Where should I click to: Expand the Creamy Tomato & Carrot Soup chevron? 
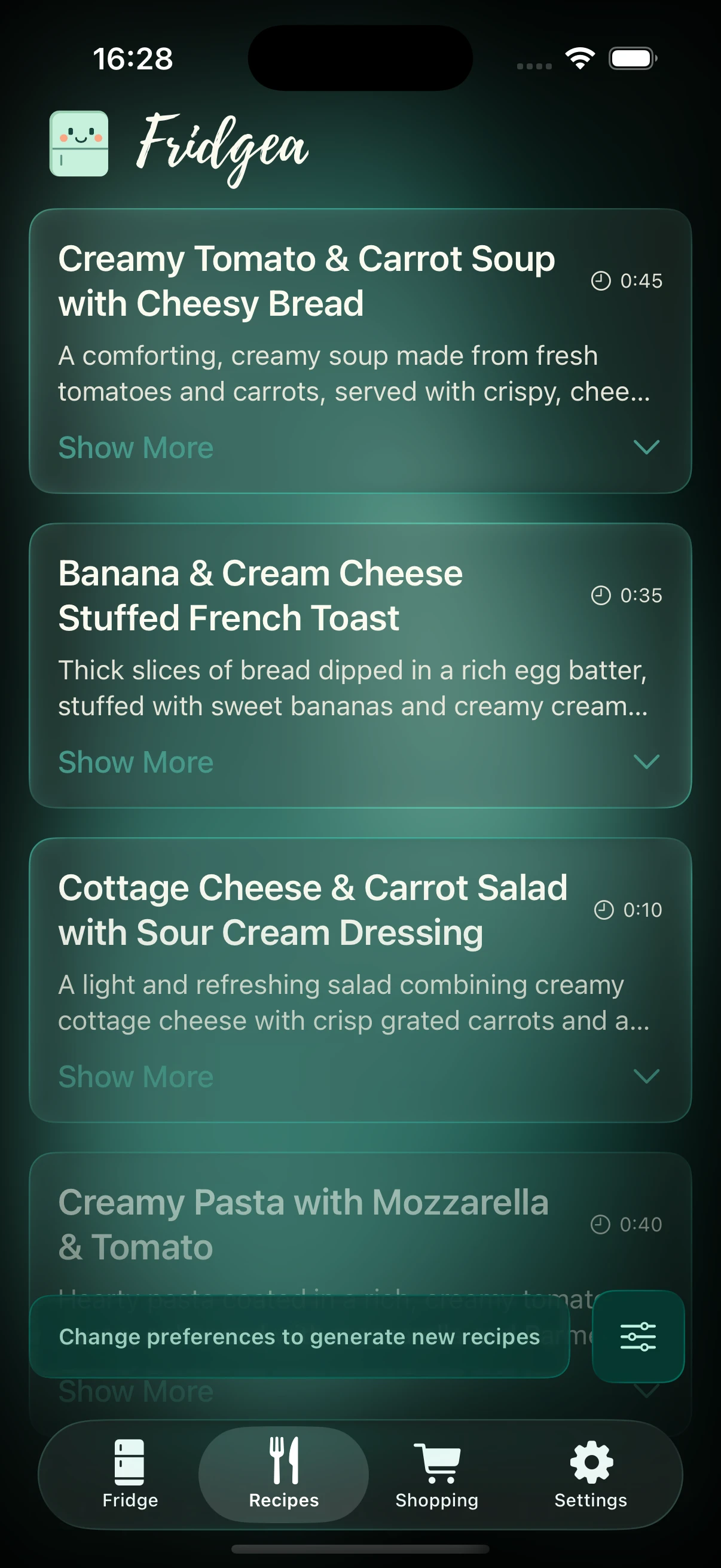(x=646, y=447)
